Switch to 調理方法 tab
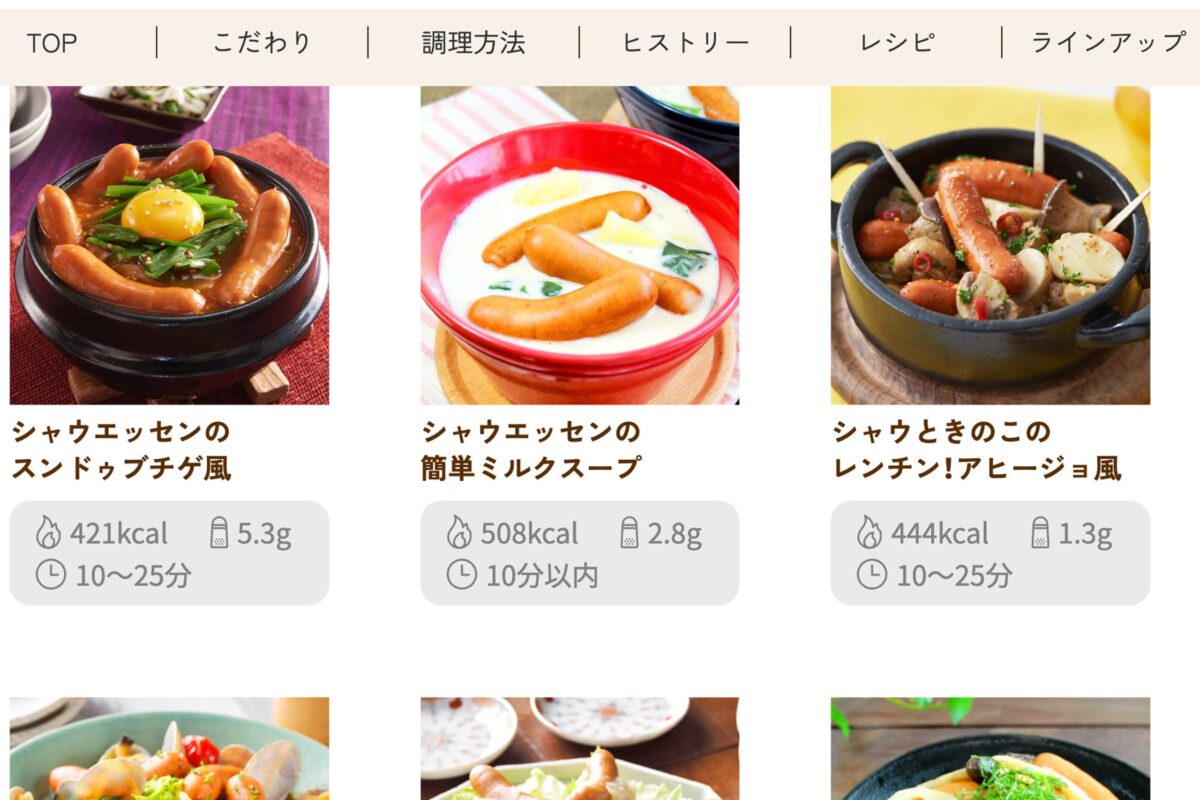Viewport: 1200px width, 800px height. [x=473, y=43]
